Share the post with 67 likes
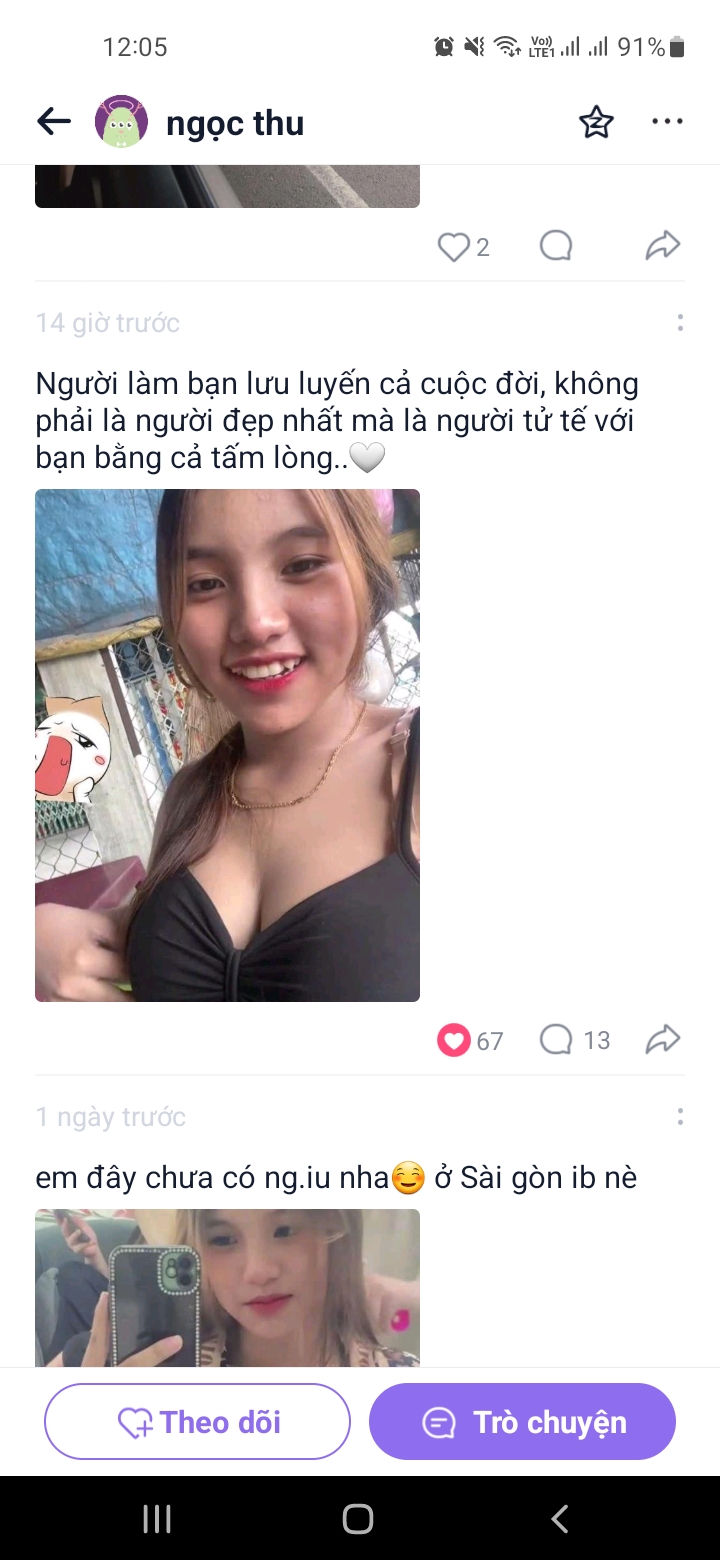Image resolution: width=720 pixels, height=1560 pixels. 662,1040
